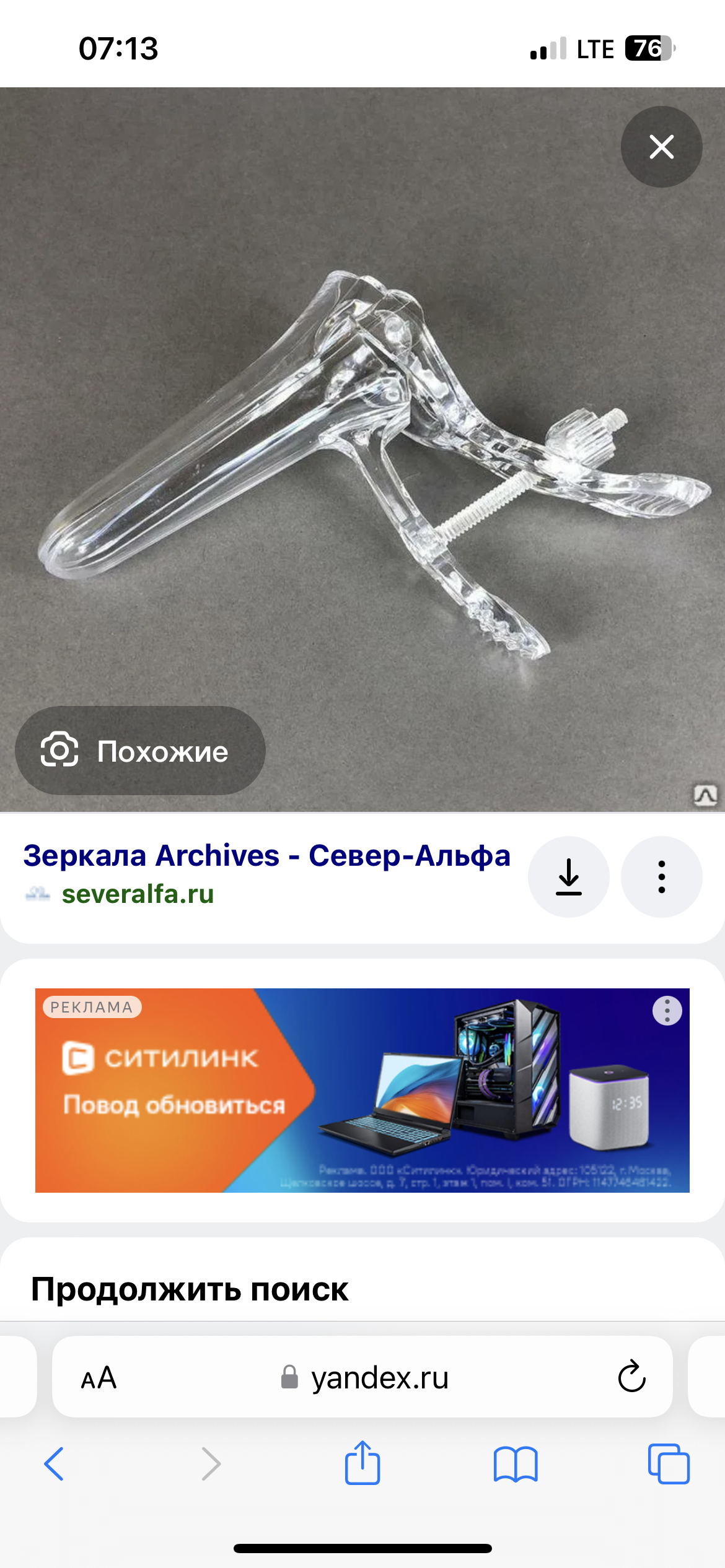This screenshot has width=725, height=1568.
Task: Open the ad options menu on Ситилинк banner
Action: coord(667,1011)
